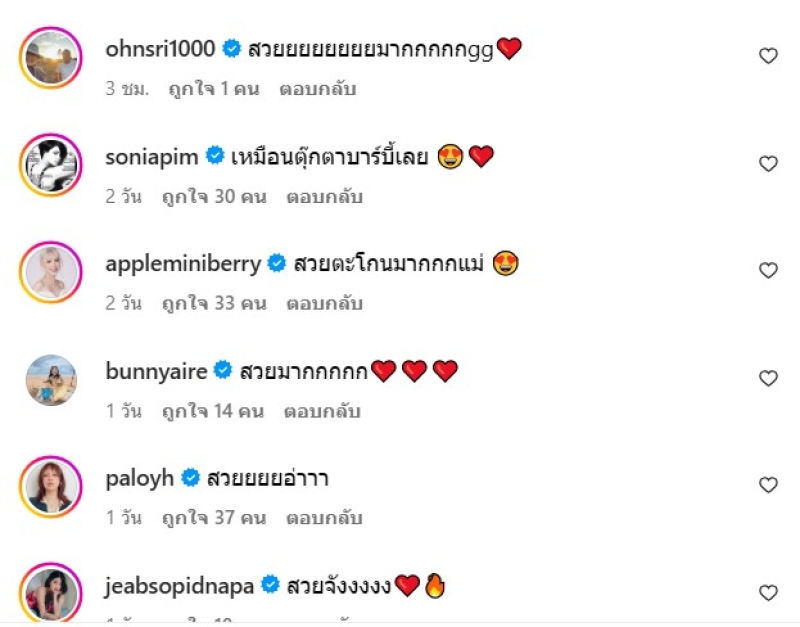
Task: Like the comment by ohnsri1000
Action: 768,56
